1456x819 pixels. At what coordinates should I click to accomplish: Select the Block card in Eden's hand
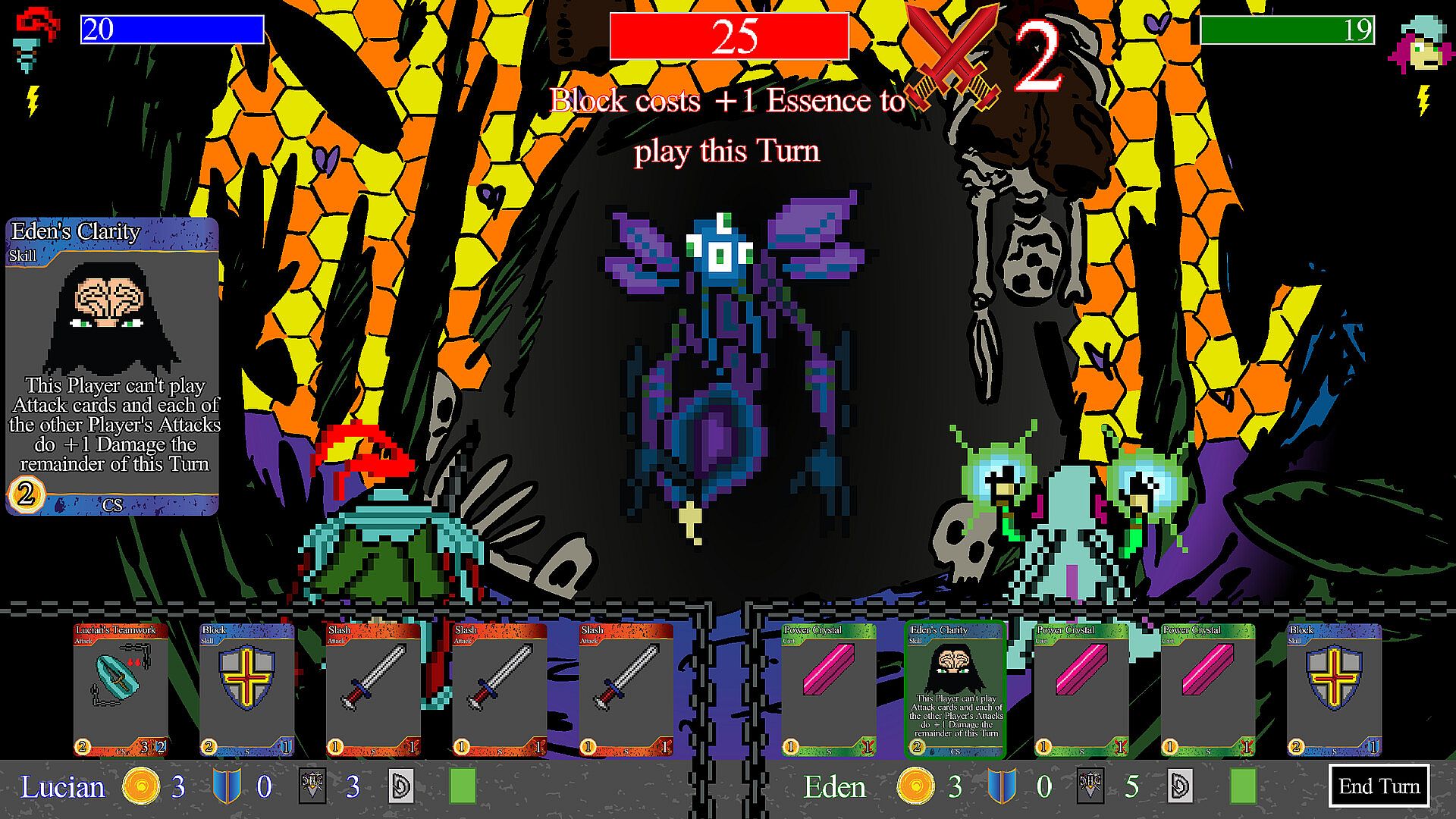coord(1334,689)
